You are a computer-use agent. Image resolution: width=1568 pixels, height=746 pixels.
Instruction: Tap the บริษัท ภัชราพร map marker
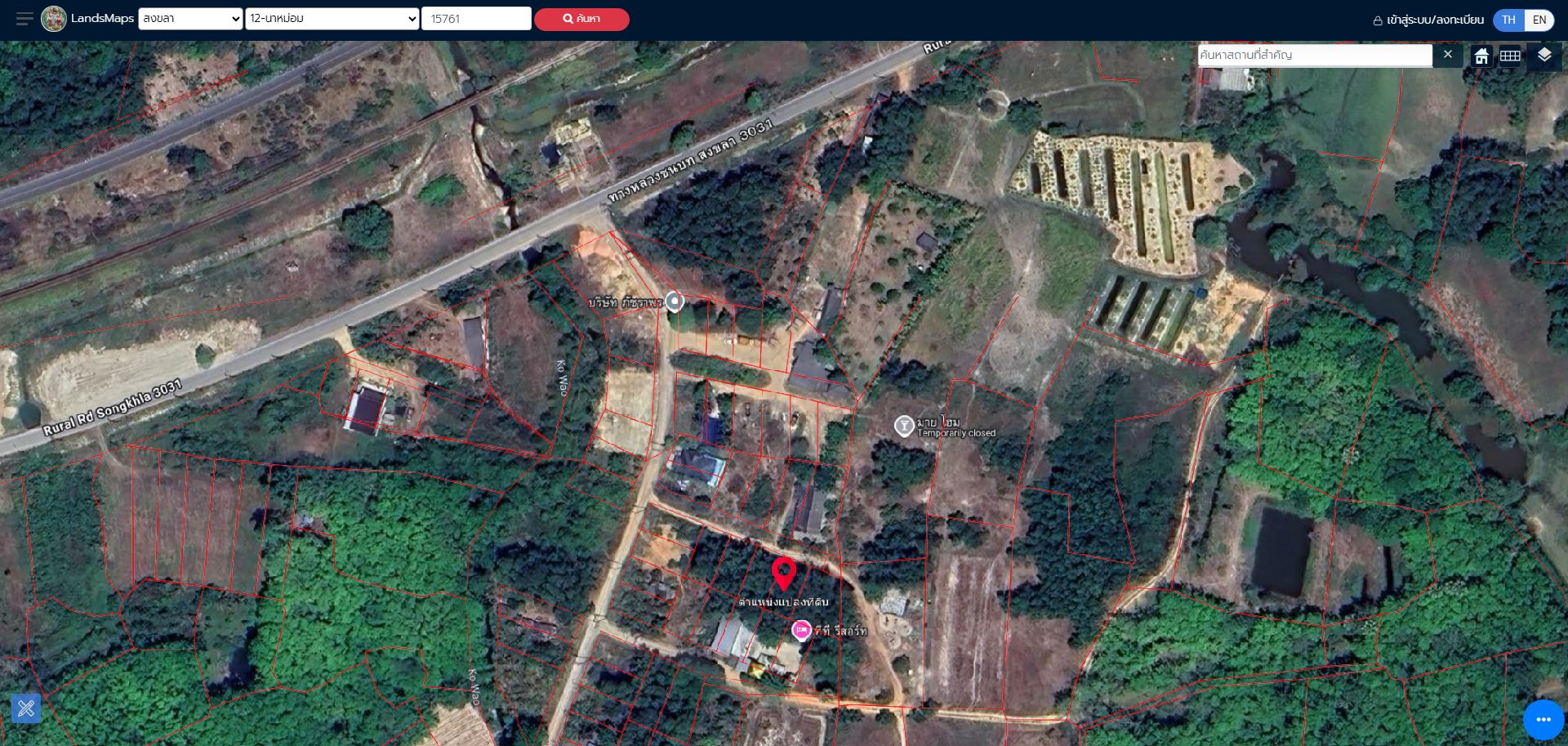click(x=674, y=302)
